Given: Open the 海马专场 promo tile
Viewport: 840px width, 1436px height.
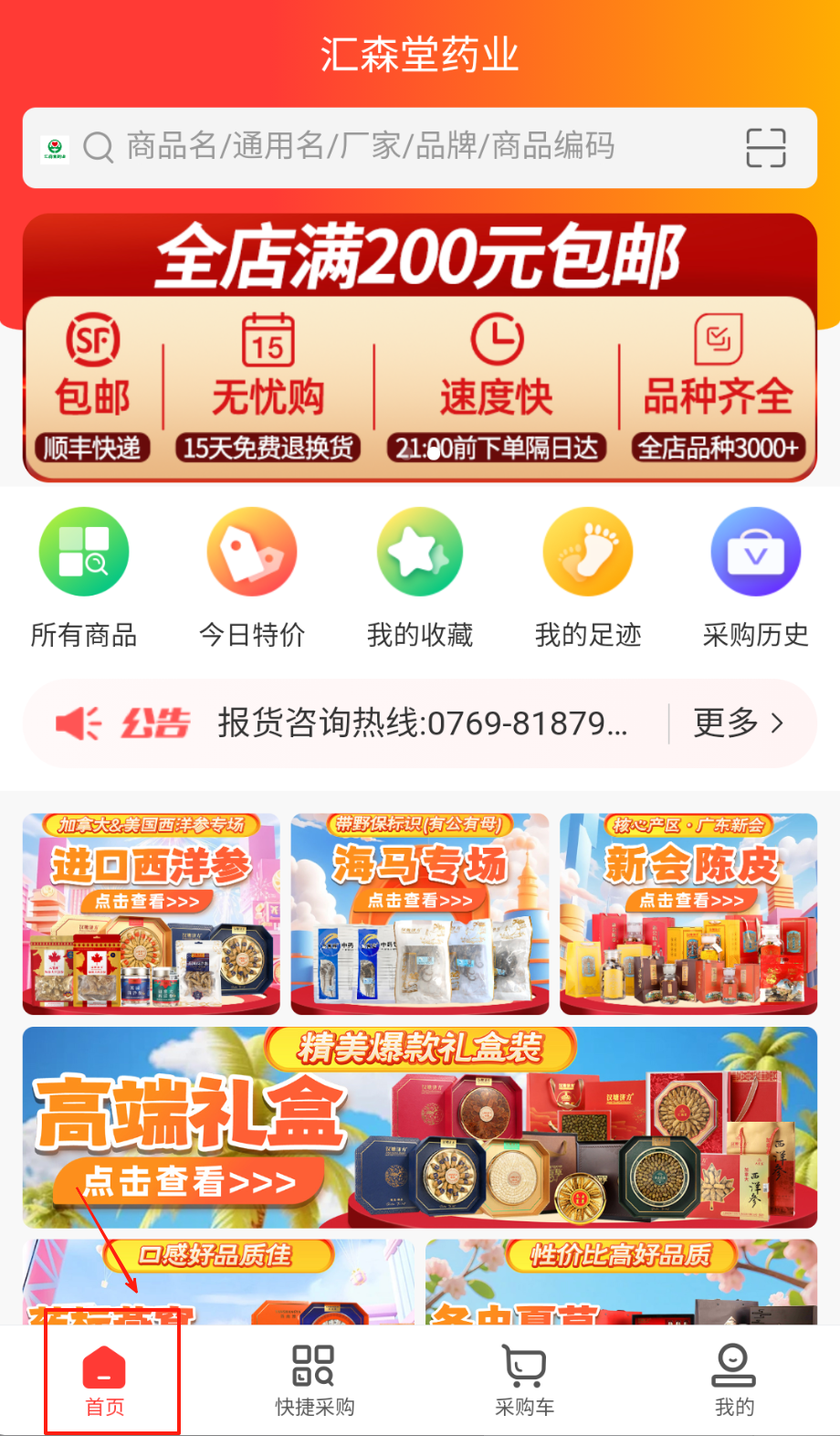Looking at the screenshot, I should 420,913.
